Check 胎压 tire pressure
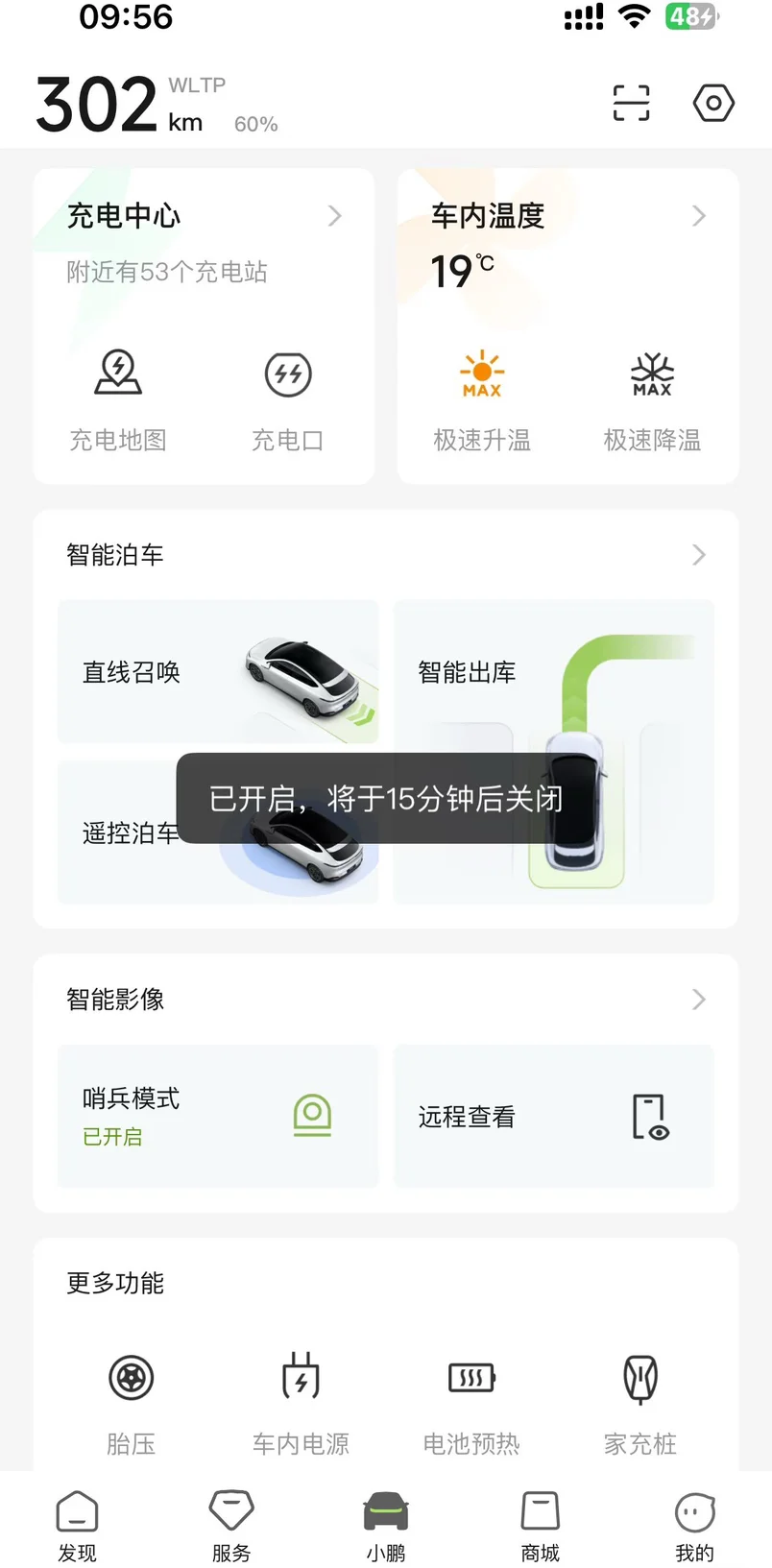 [131, 1404]
